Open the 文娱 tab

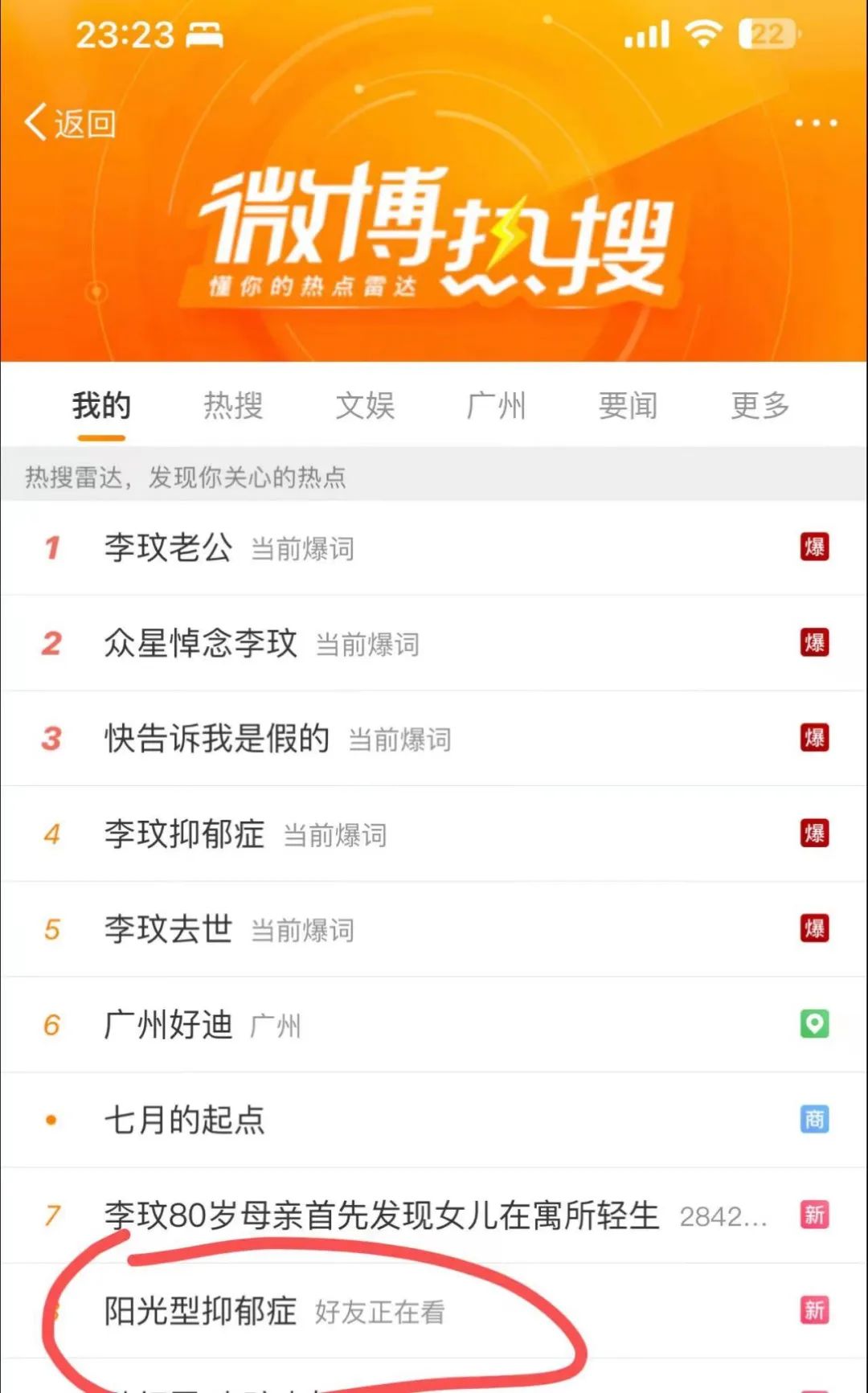tap(366, 406)
